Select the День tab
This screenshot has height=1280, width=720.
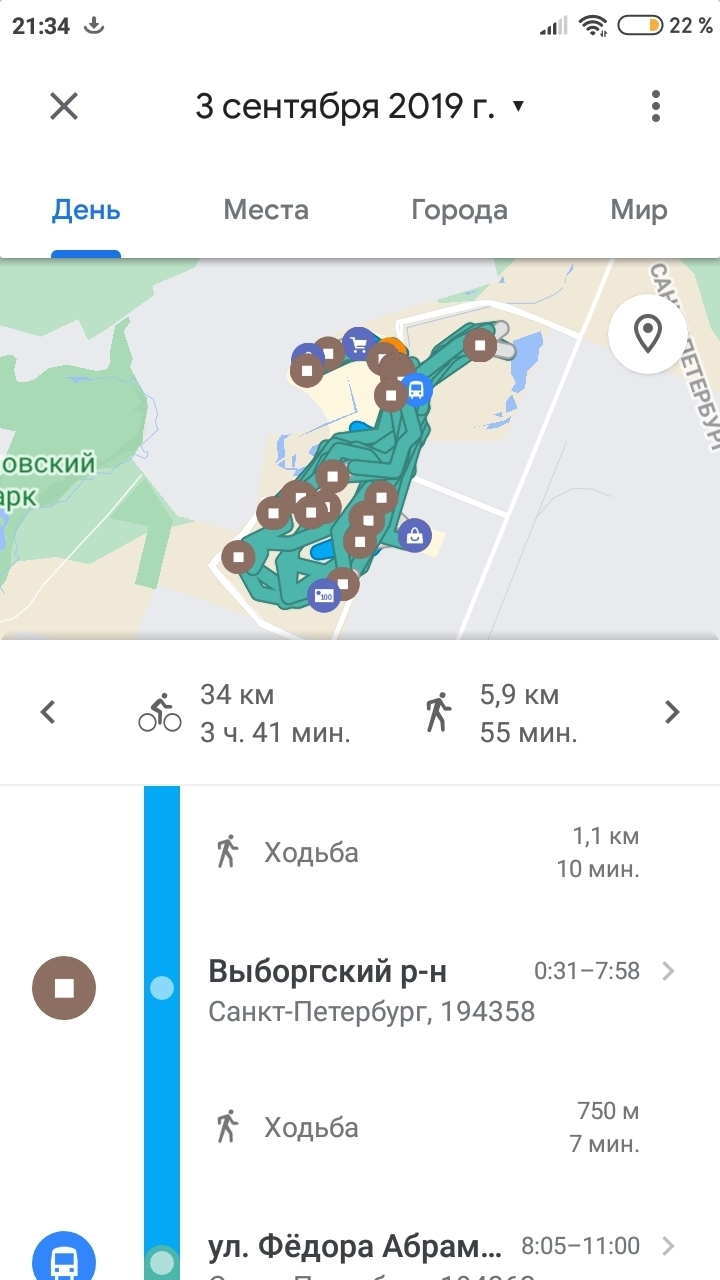click(x=86, y=210)
